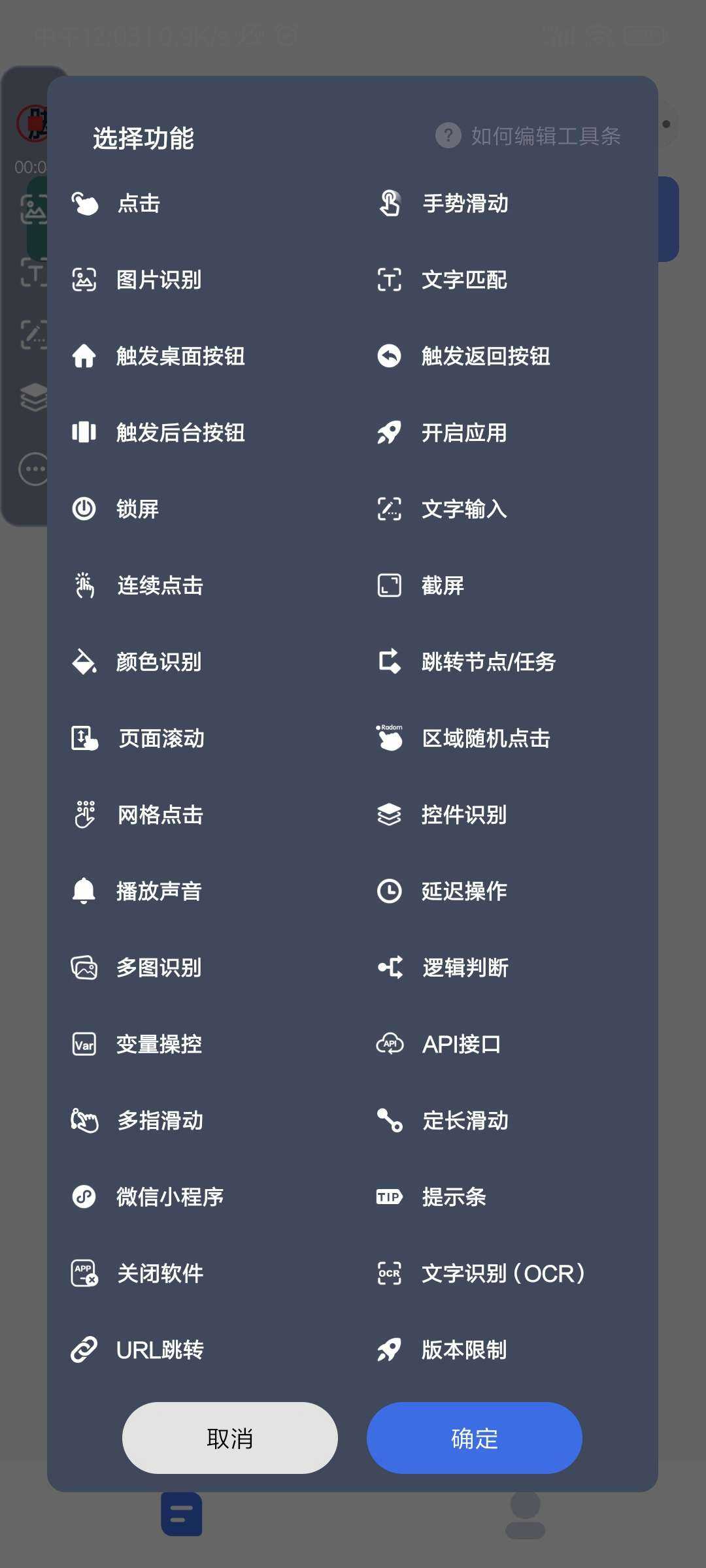
Task: Cancel with the 取消 button
Action: coord(230,1438)
